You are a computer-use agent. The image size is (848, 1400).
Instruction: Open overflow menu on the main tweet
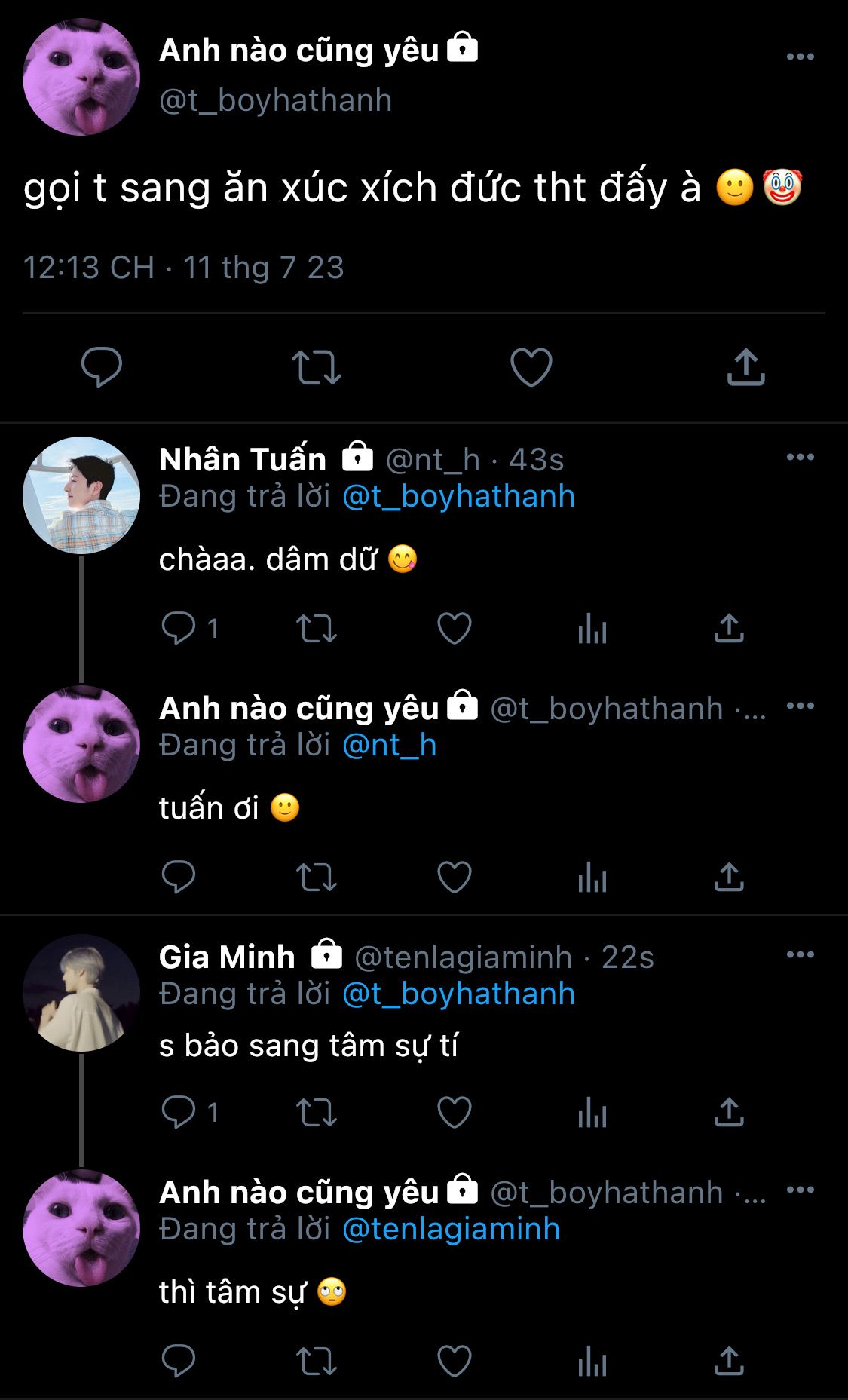[x=800, y=57]
